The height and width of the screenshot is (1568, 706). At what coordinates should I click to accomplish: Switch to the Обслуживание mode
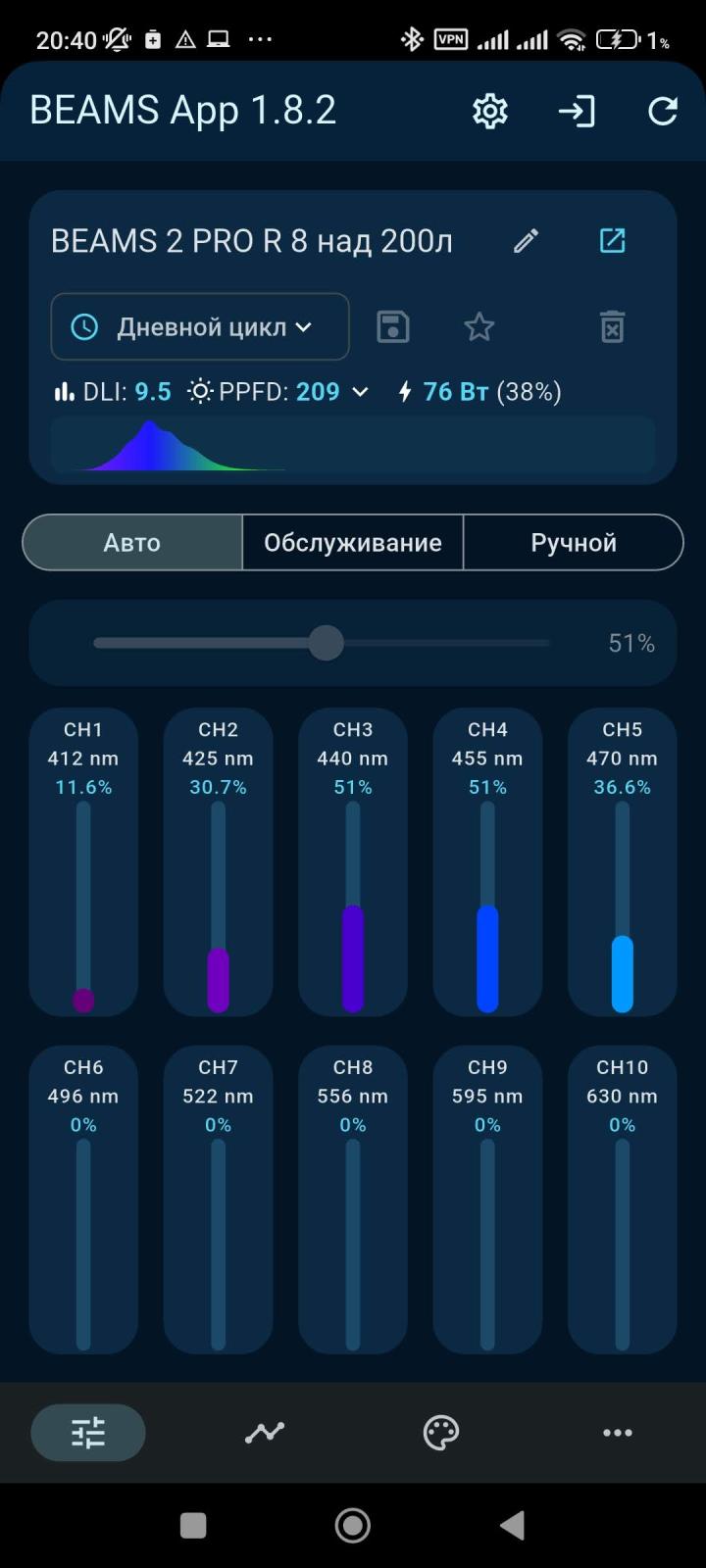[353, 542]
